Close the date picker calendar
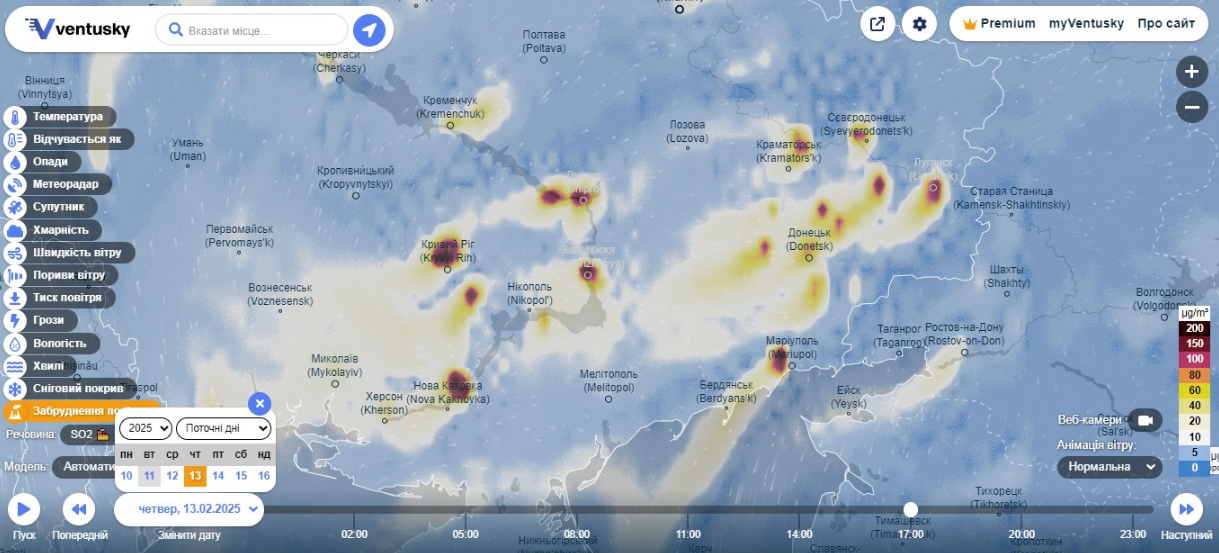Screen dimensions: 1219x553 pyautogui.click(x=259, y=404)
